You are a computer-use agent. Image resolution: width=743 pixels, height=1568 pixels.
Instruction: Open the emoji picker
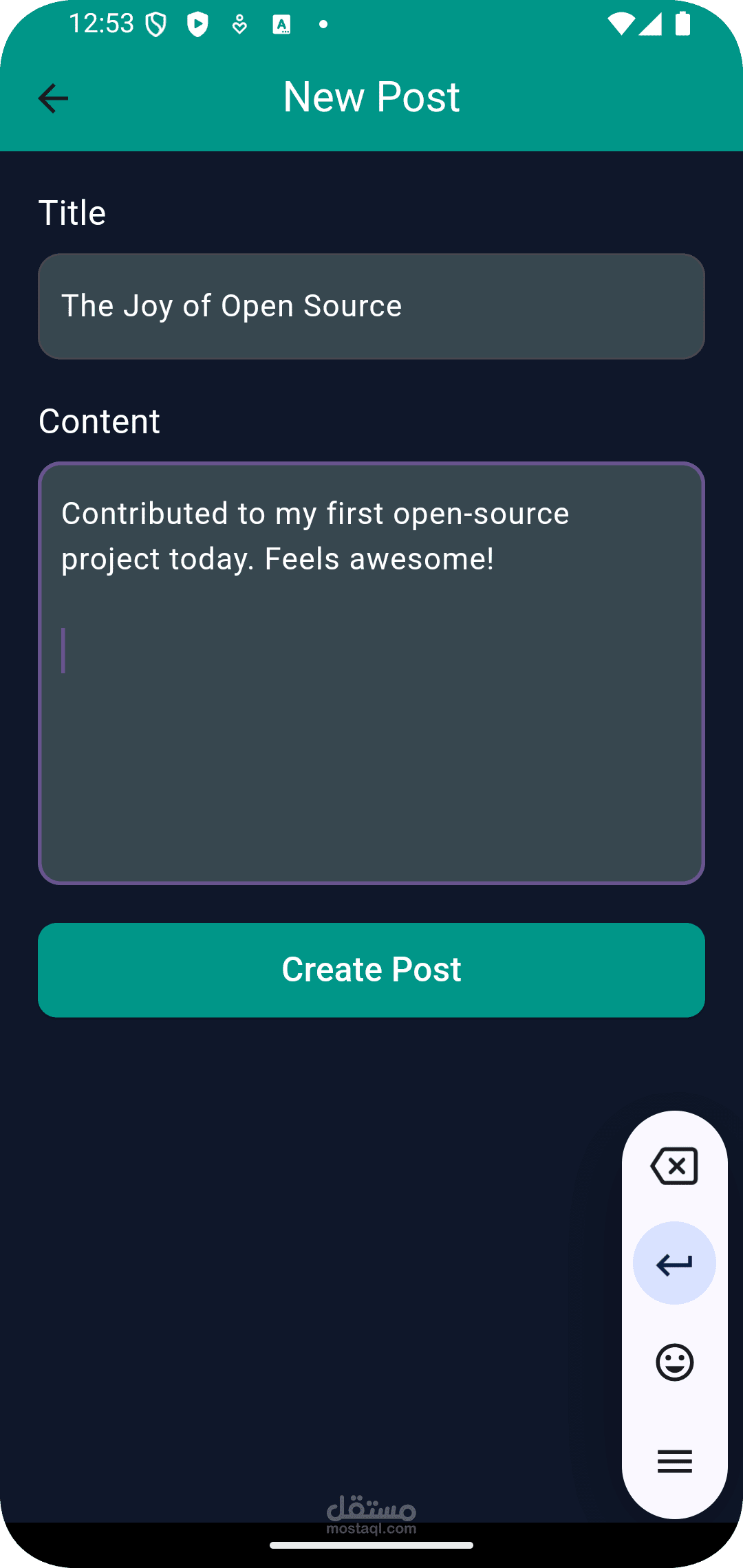(674, 1362)
